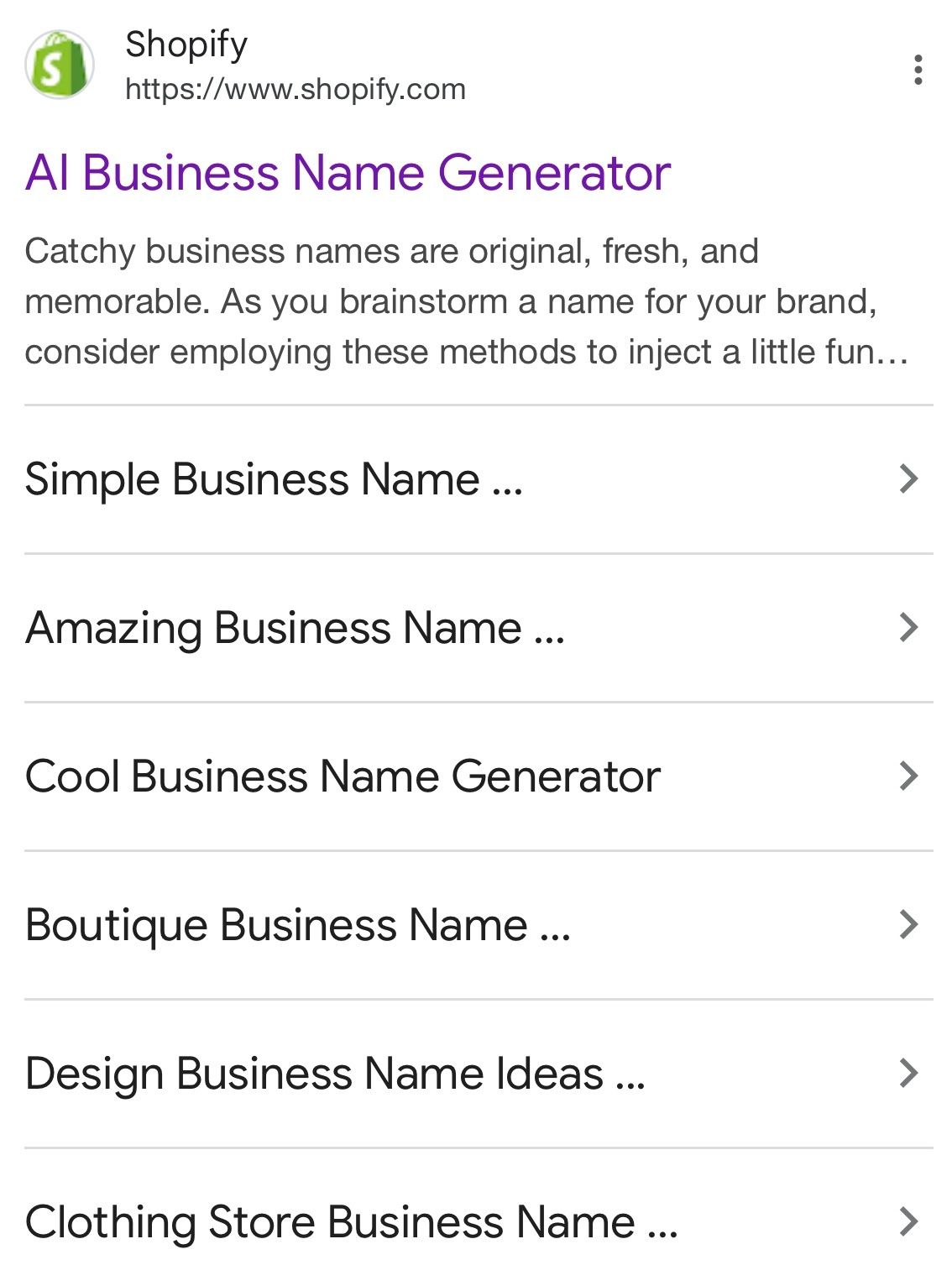The width and height of the screenshot is (952, 1286).
Task: Visit the Boutique Business Name sitelink
Action: 298,926
